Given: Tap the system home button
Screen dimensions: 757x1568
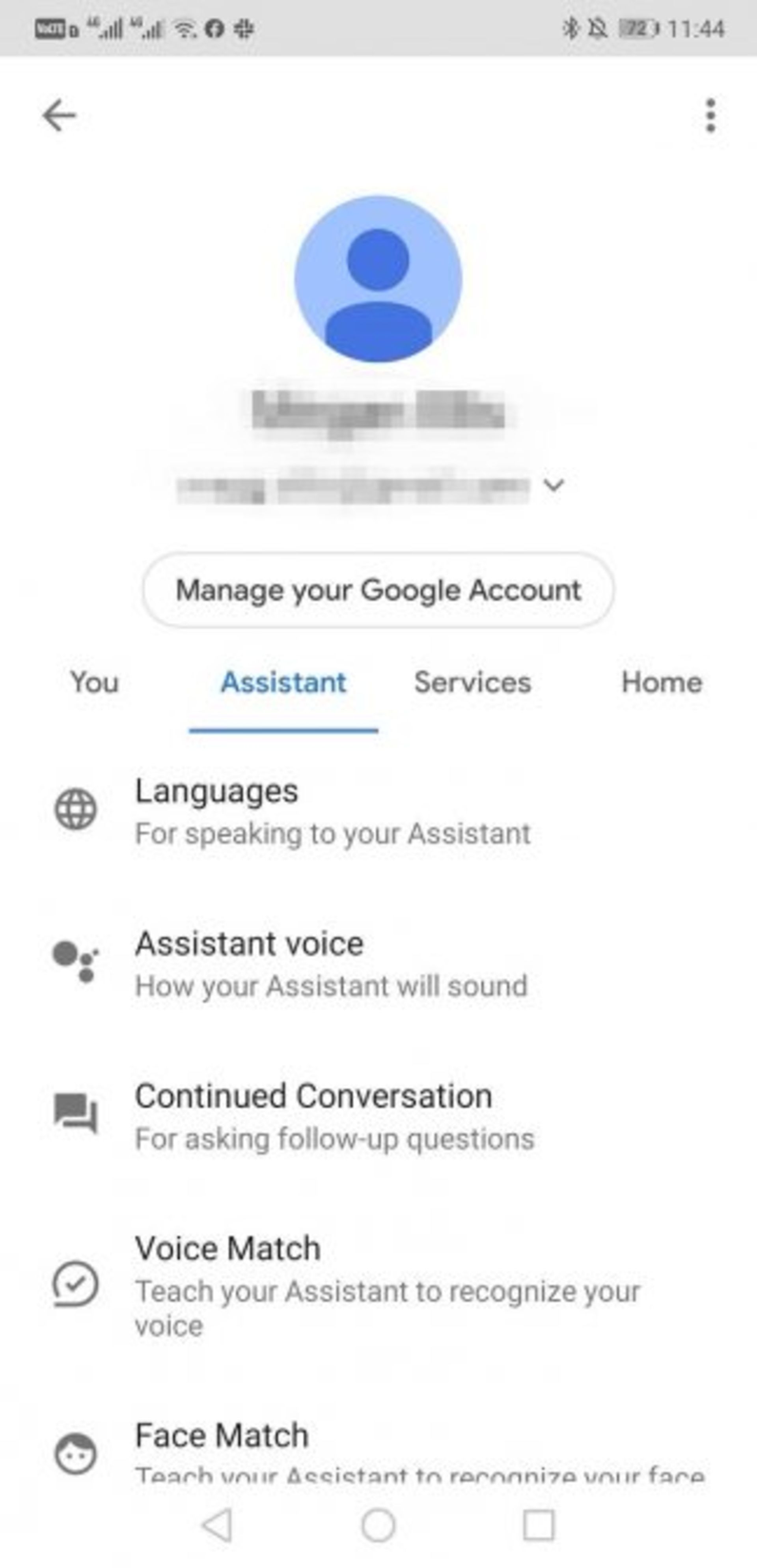Looking at the screenshot, I should click(378, 1526).
